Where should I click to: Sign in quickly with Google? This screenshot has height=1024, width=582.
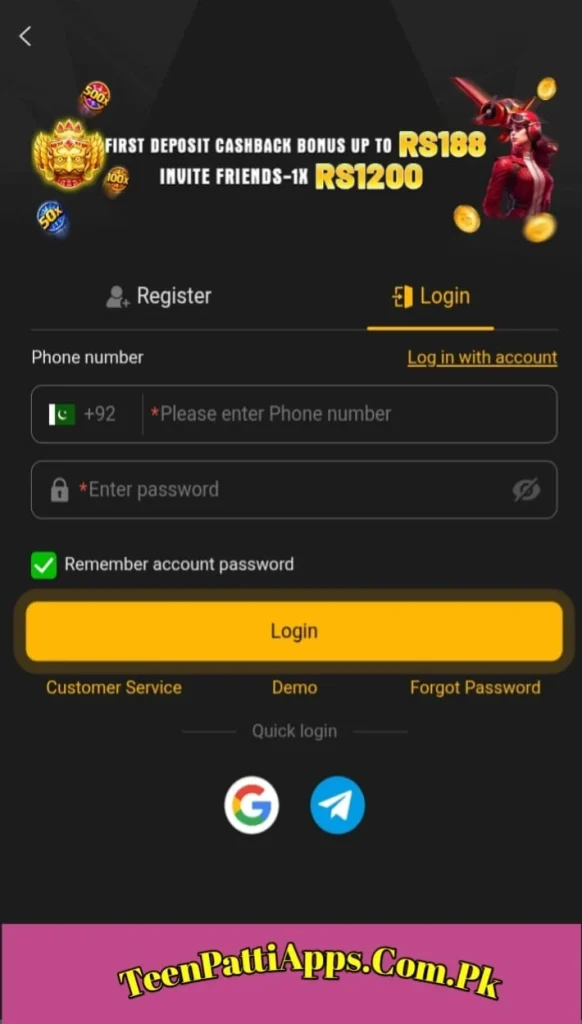click(251, 805)
